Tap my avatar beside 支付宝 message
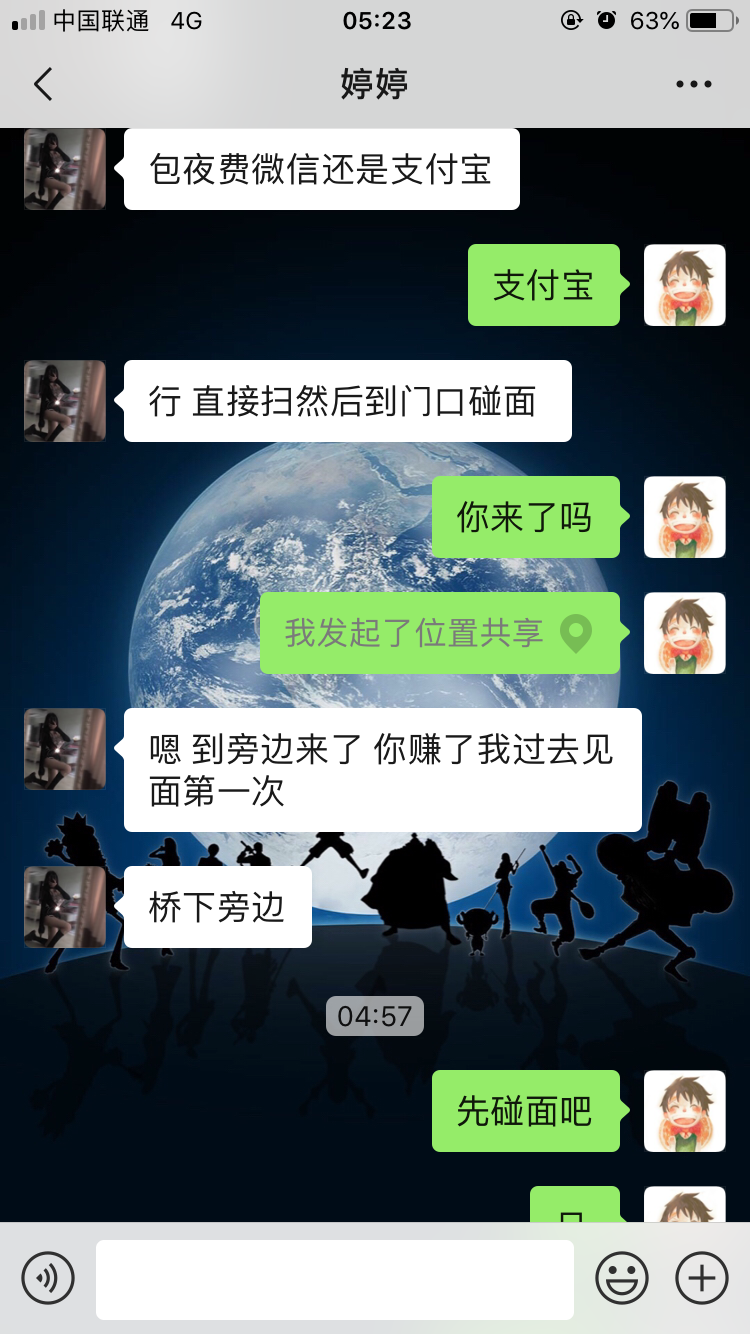This screenshot has height=1334, width=750. click(x=684, y=285)
